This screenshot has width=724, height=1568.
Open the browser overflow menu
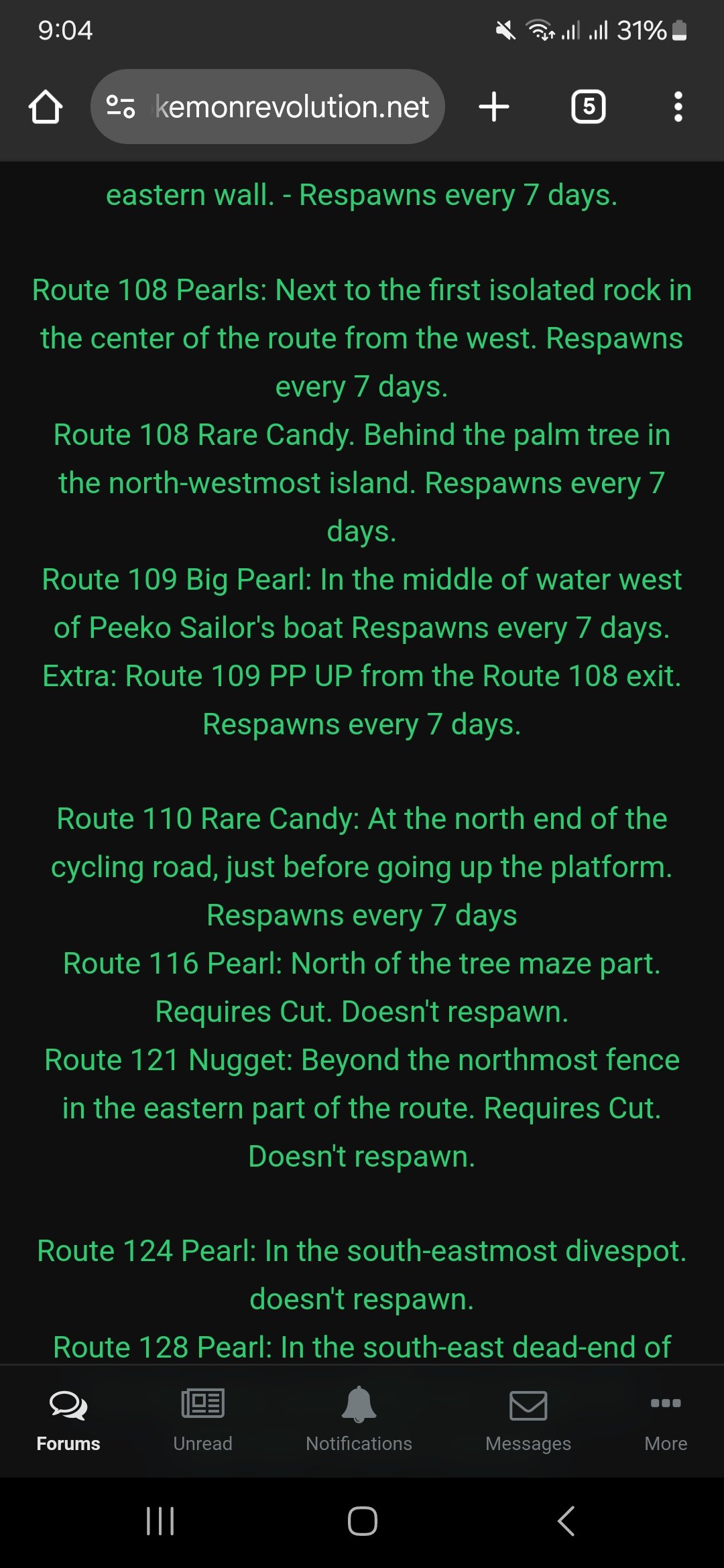point(678,107)
